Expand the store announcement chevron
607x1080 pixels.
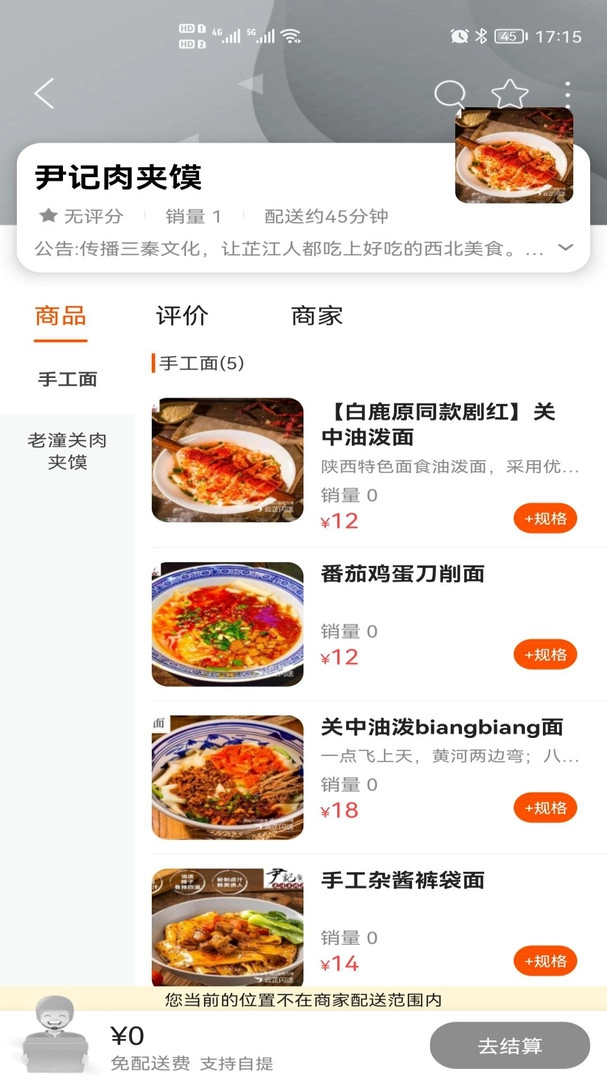click(x=565, y=247)
